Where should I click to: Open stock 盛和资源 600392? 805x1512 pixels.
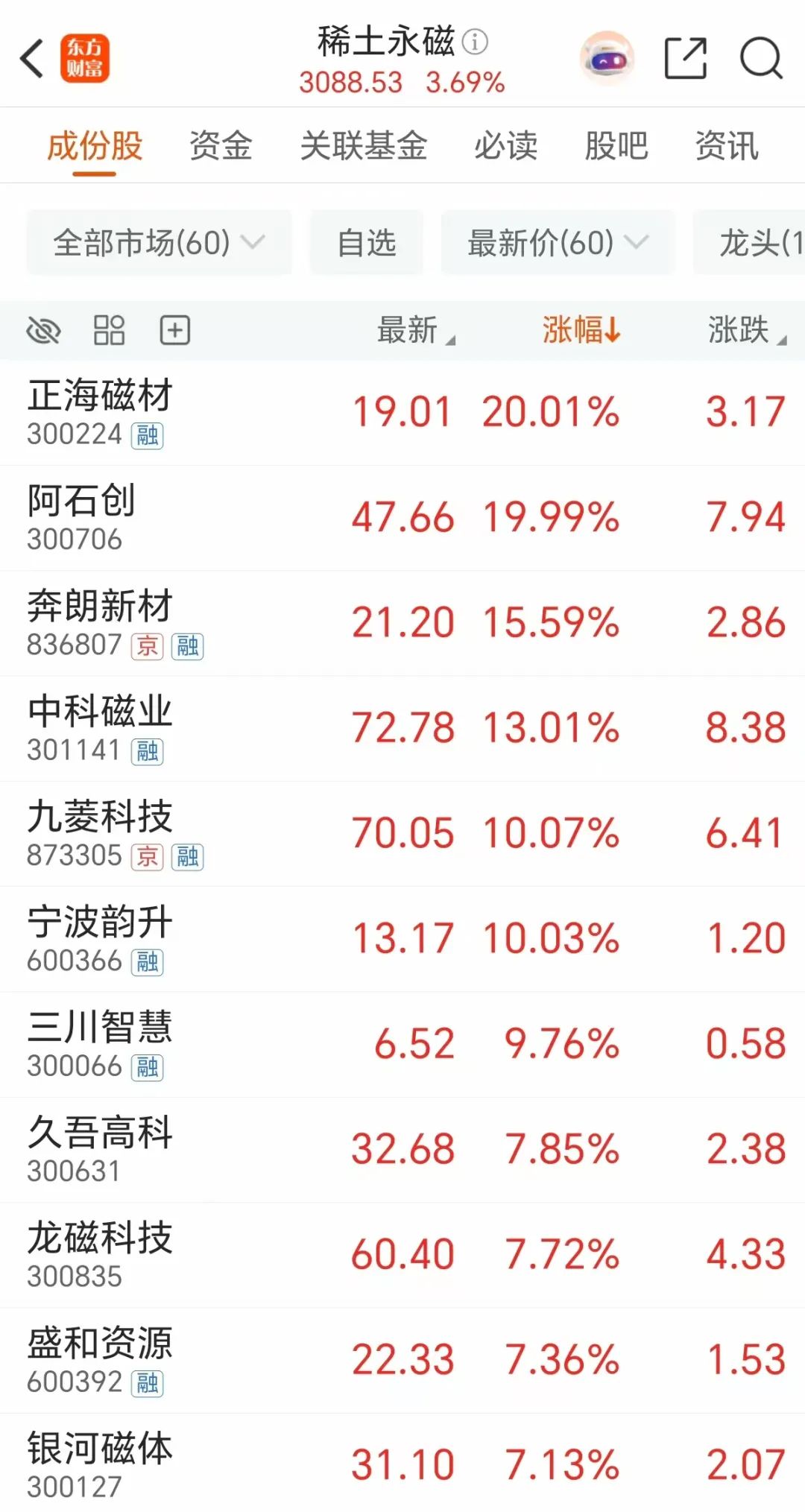pos(402,1360)
